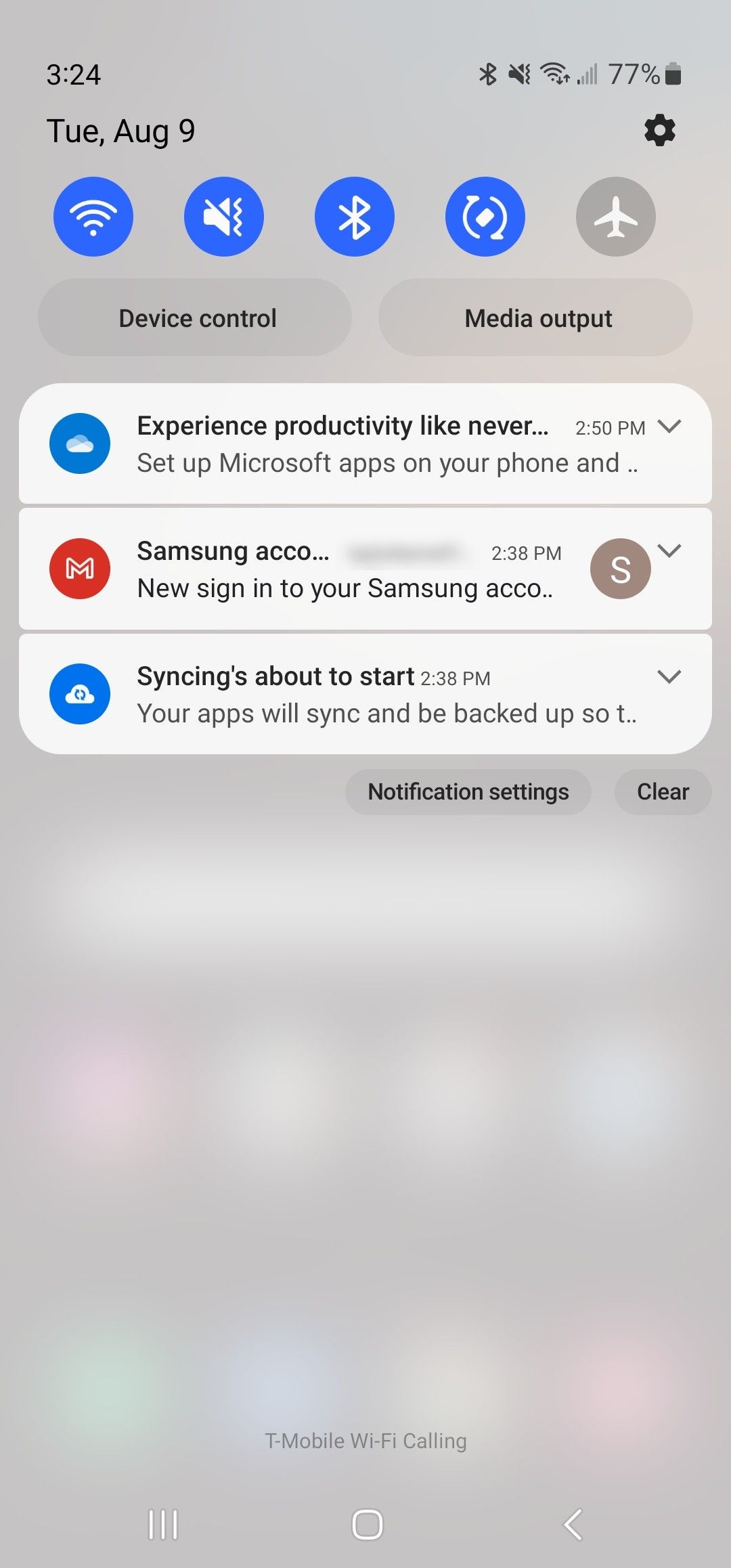Viewport: 731px width, 1568px height.
Task: Expand the Samsung account notification
Action: point(669,551)
